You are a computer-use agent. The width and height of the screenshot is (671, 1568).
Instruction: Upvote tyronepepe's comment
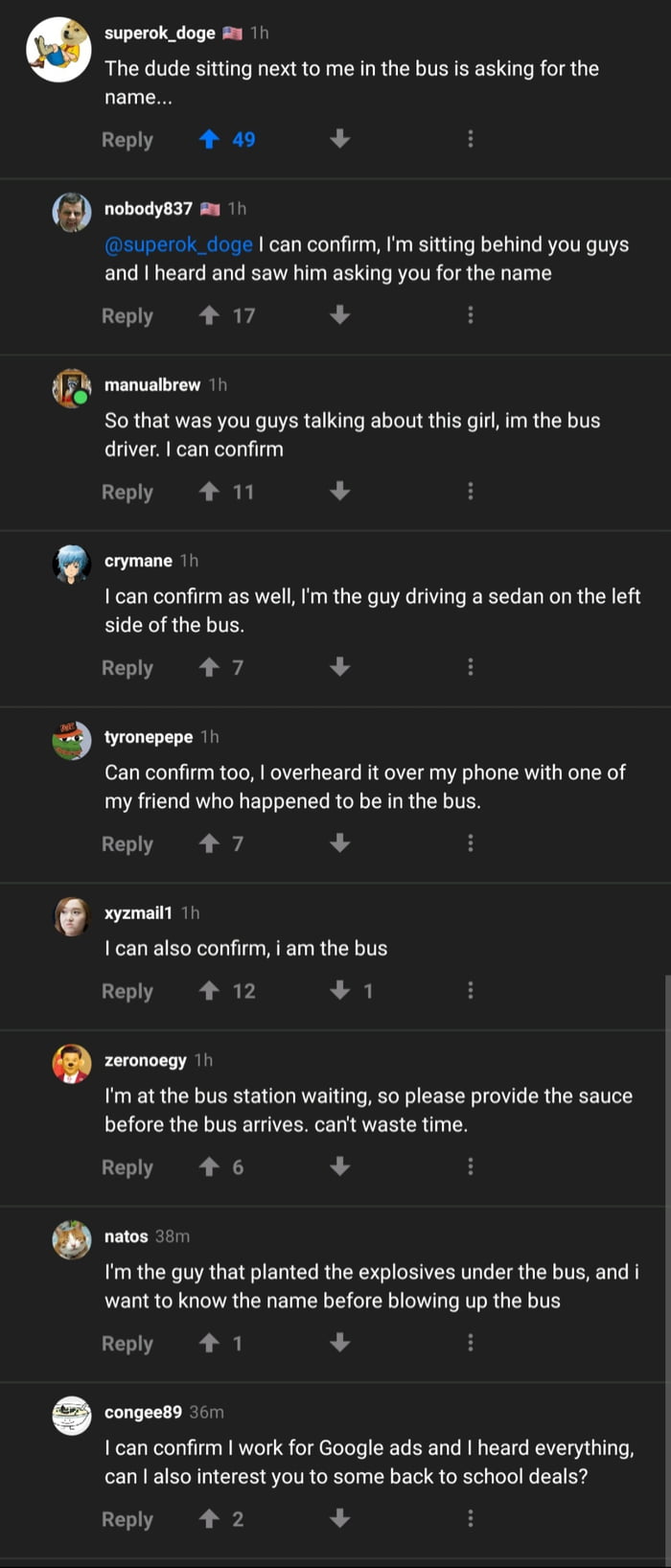point(210,843)
